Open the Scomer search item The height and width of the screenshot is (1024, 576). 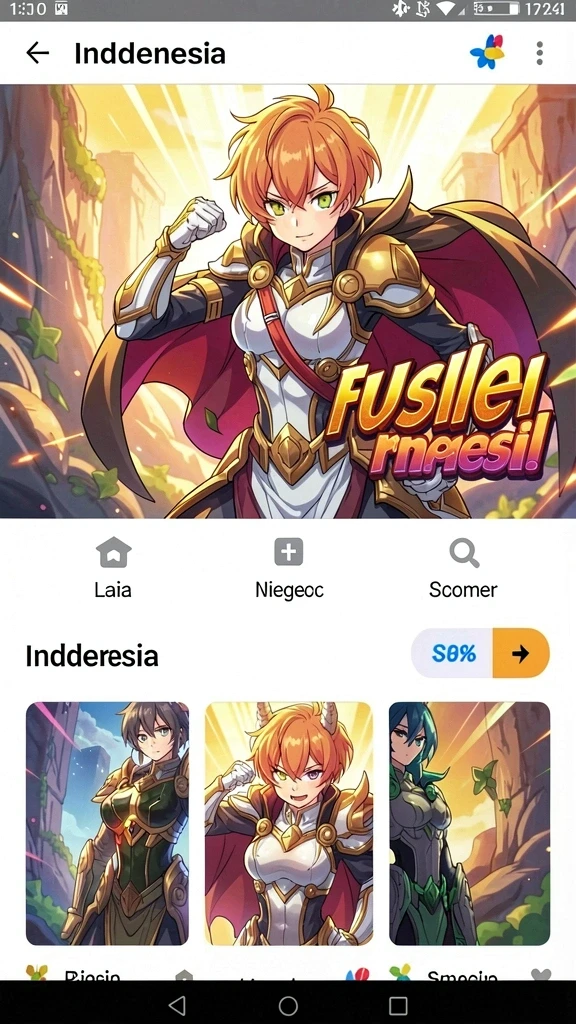pos(463,569)
